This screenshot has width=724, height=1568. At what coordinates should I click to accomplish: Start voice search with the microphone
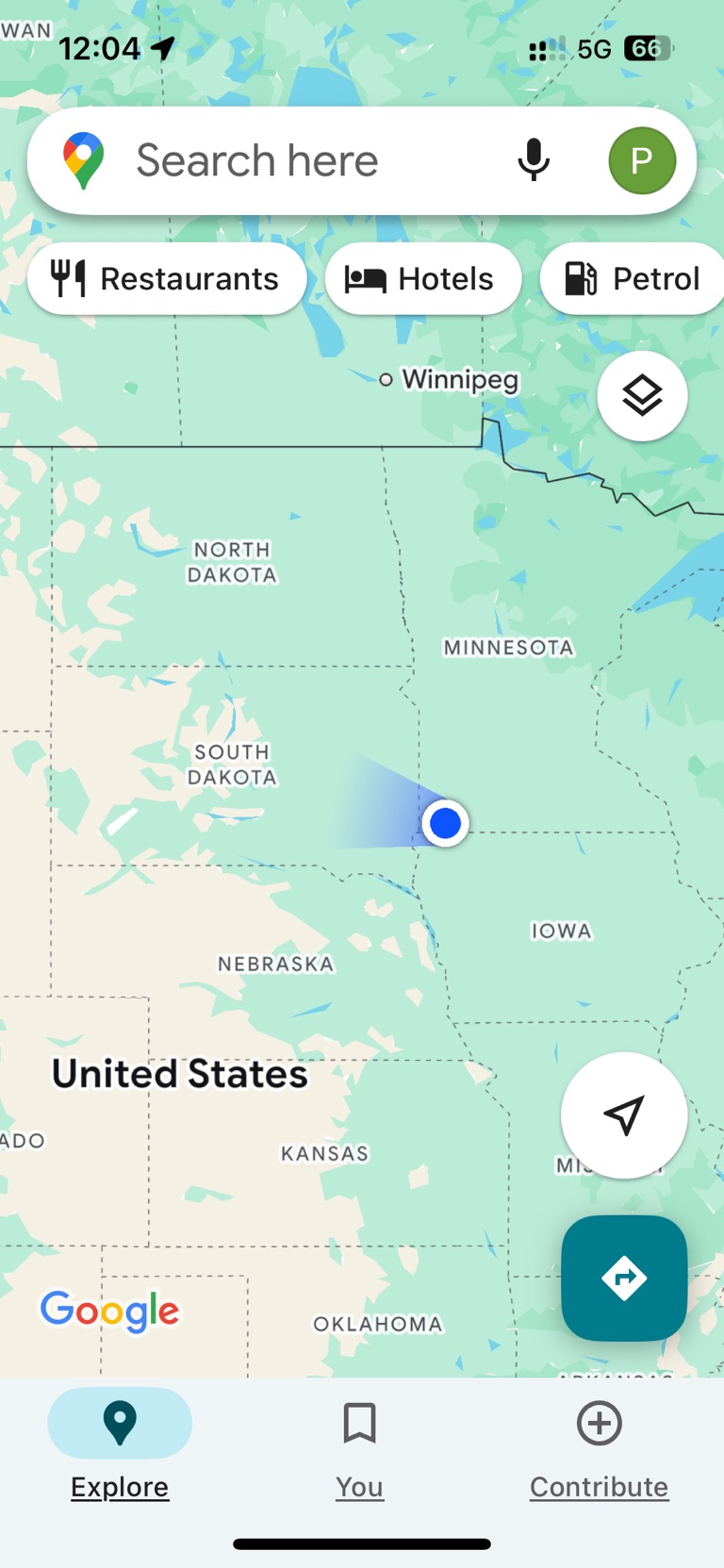pos(534,160)
